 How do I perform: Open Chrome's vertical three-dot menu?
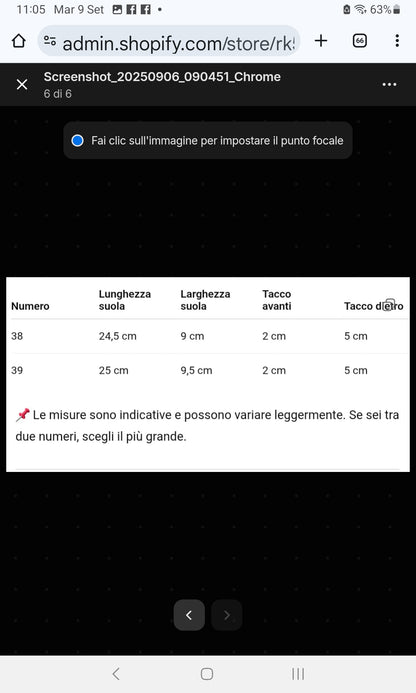pyautogui.click(x=397, y=41)
